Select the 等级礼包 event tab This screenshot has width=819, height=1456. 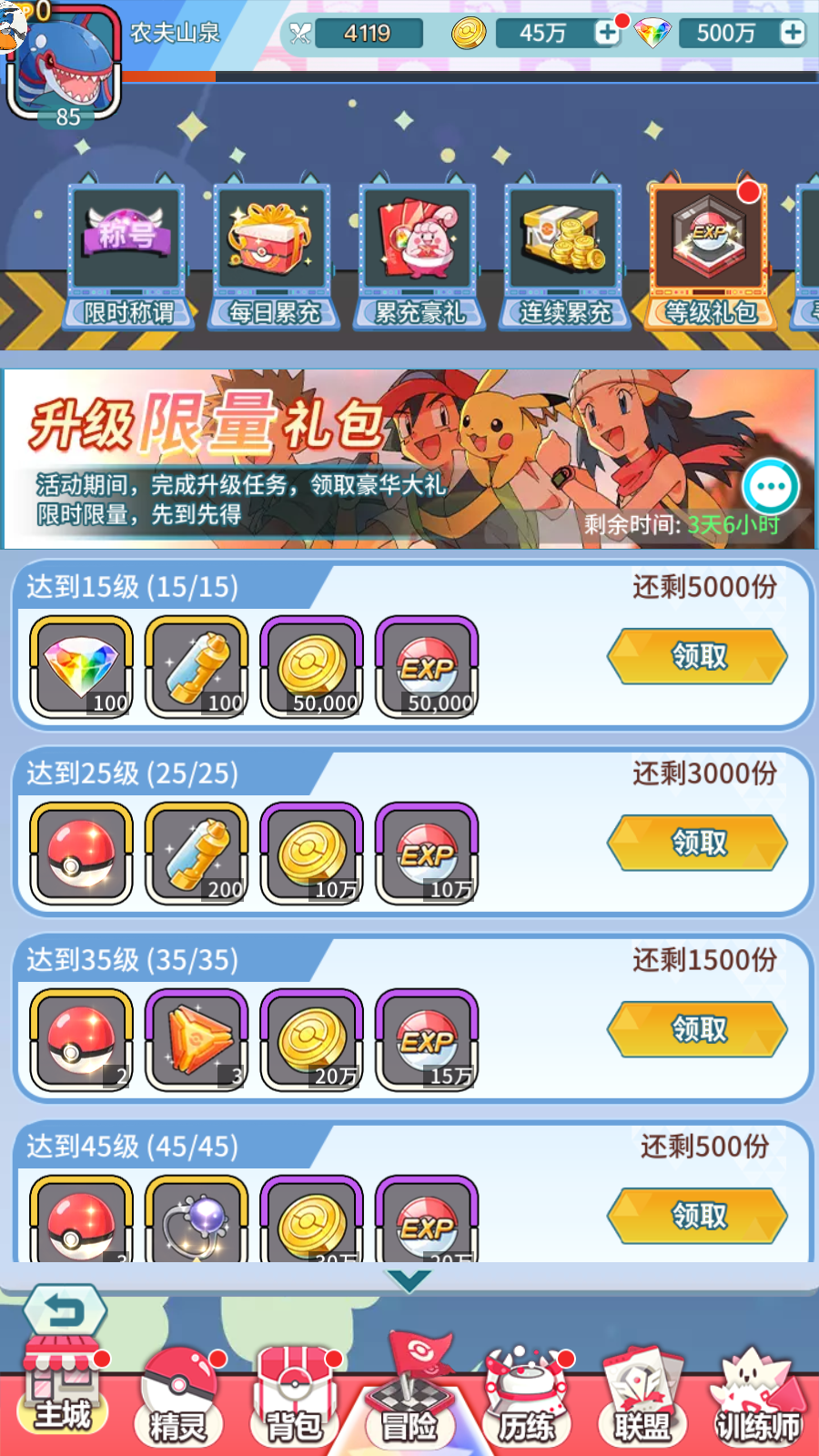point(710,255)
